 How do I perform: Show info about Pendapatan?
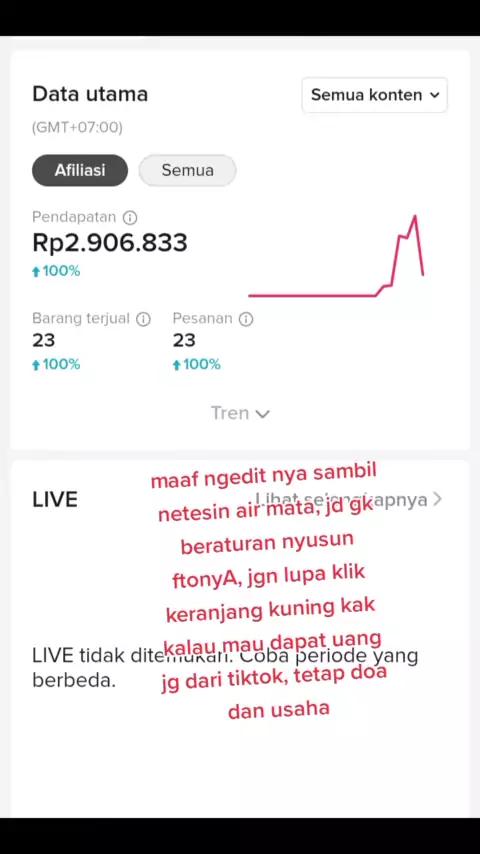click(130, 218)
